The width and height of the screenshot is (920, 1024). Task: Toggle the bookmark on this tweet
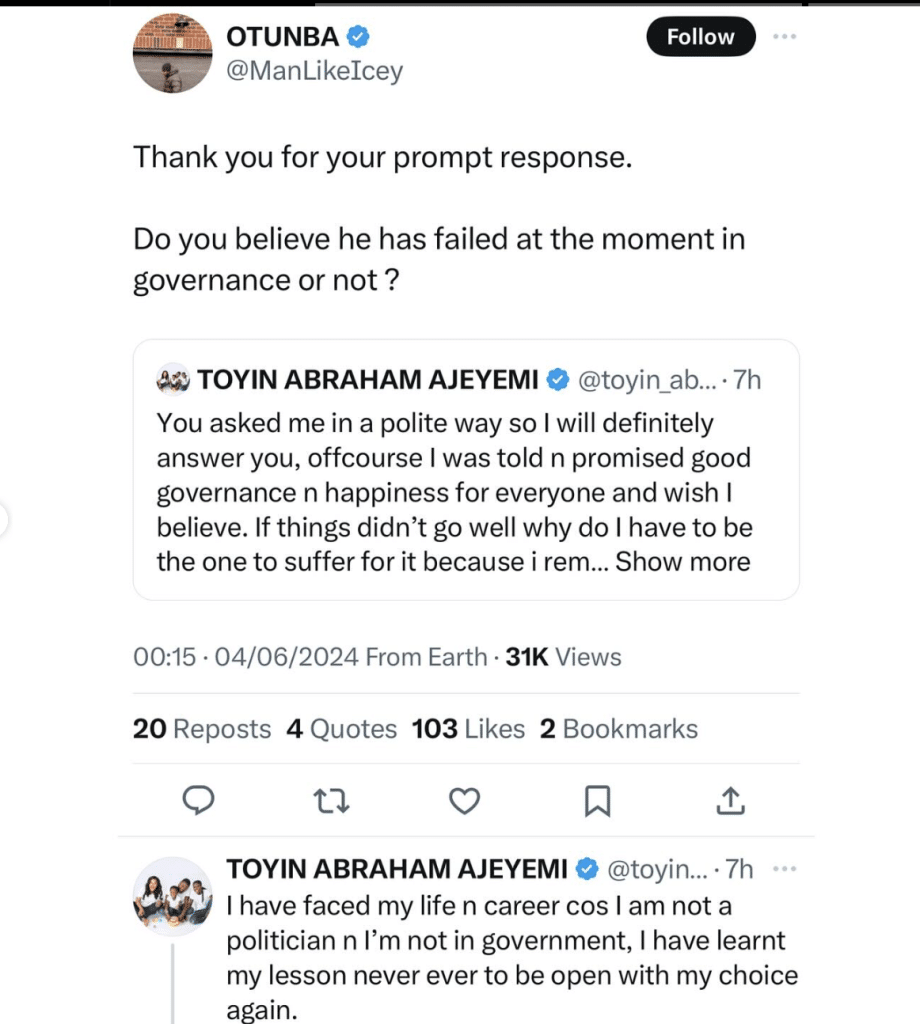click(598, 800)
